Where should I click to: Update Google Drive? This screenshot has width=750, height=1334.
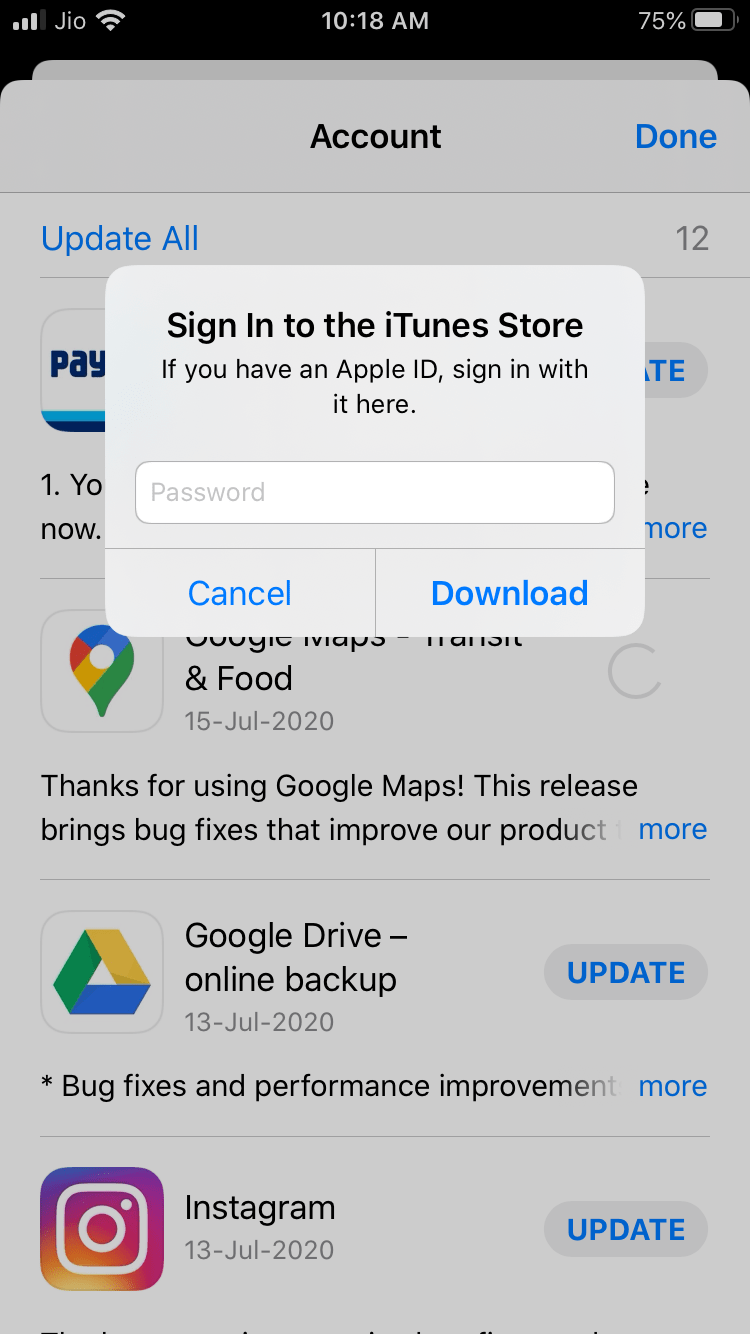(x=625, y=973)
